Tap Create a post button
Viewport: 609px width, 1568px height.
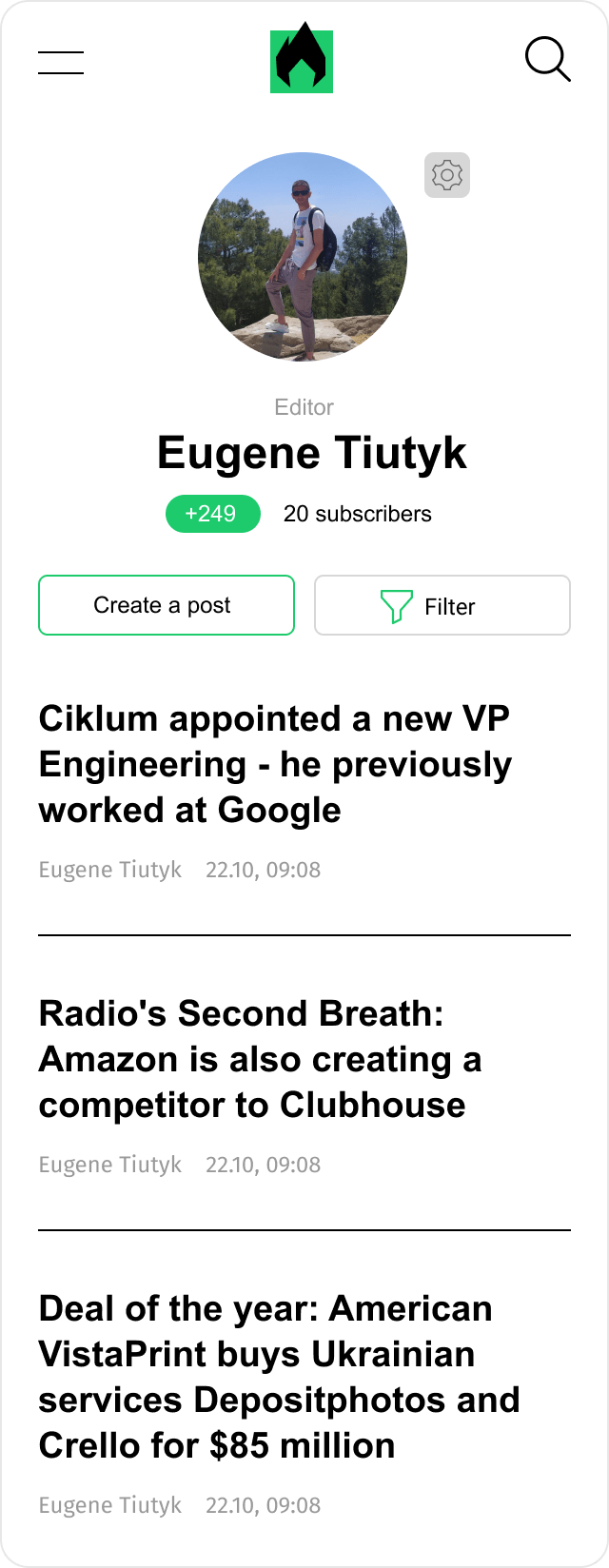click(167, 605)
